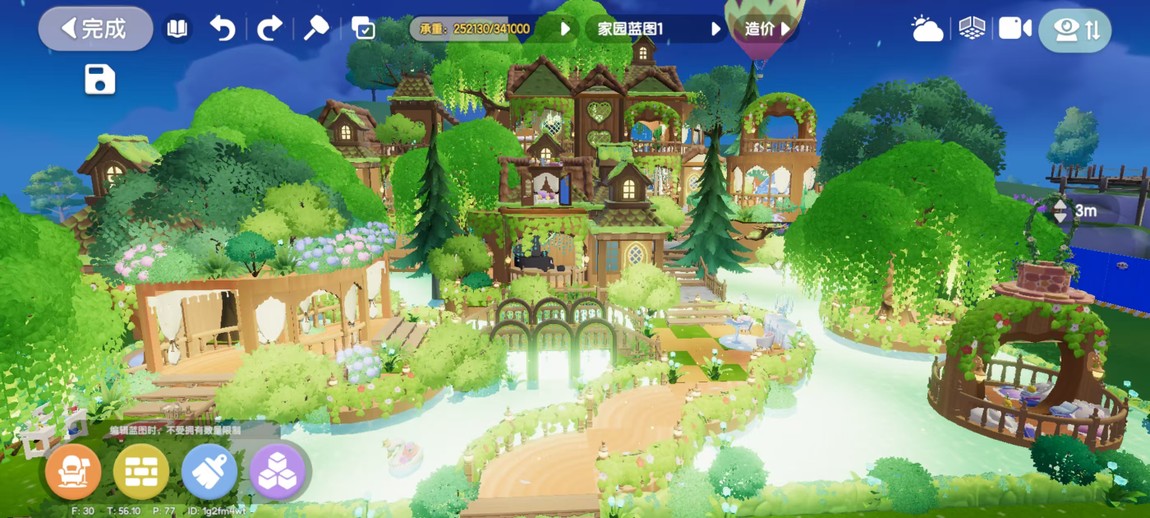1150x518 pixels.
Task: Save the blueprint with the disk icon
Action: 100,80
